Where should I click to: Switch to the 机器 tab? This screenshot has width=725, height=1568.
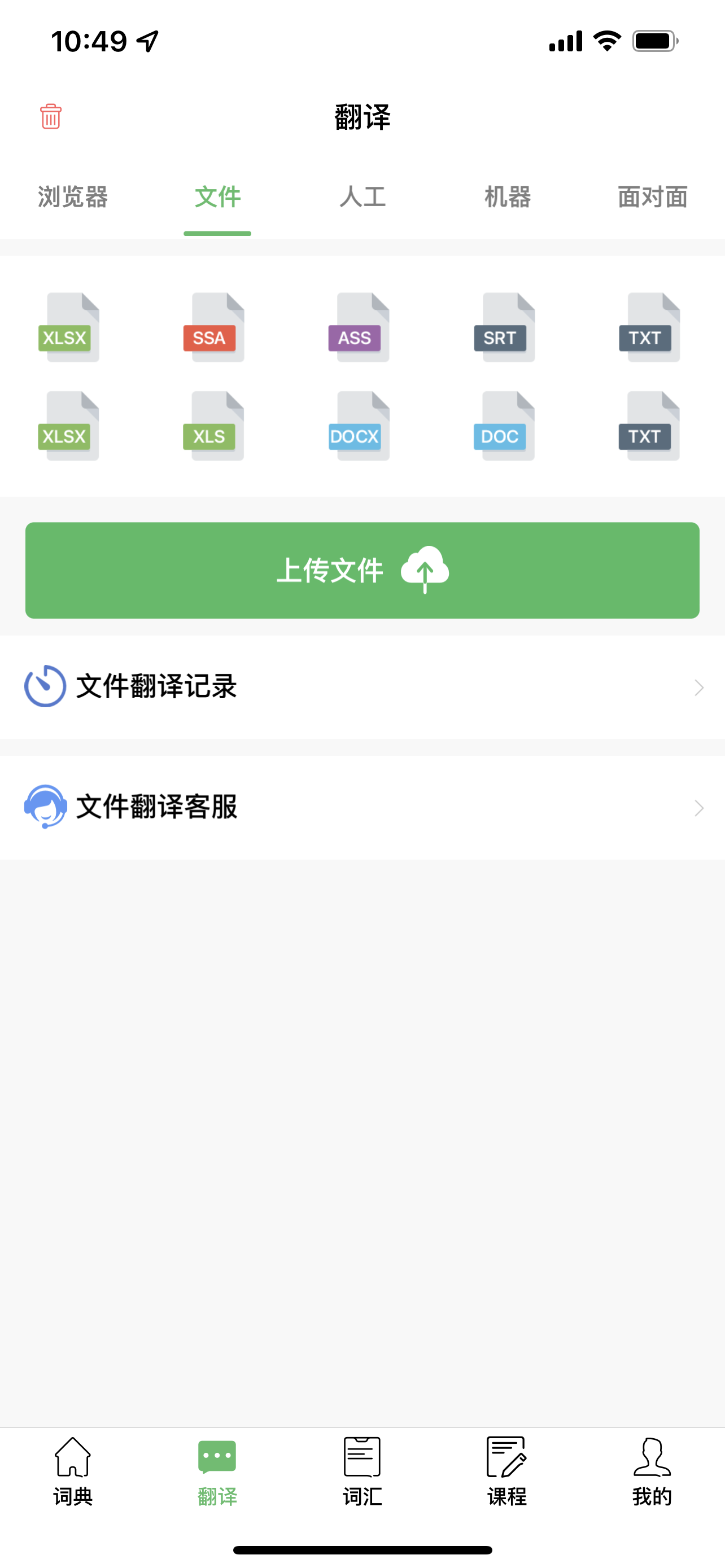508,197
